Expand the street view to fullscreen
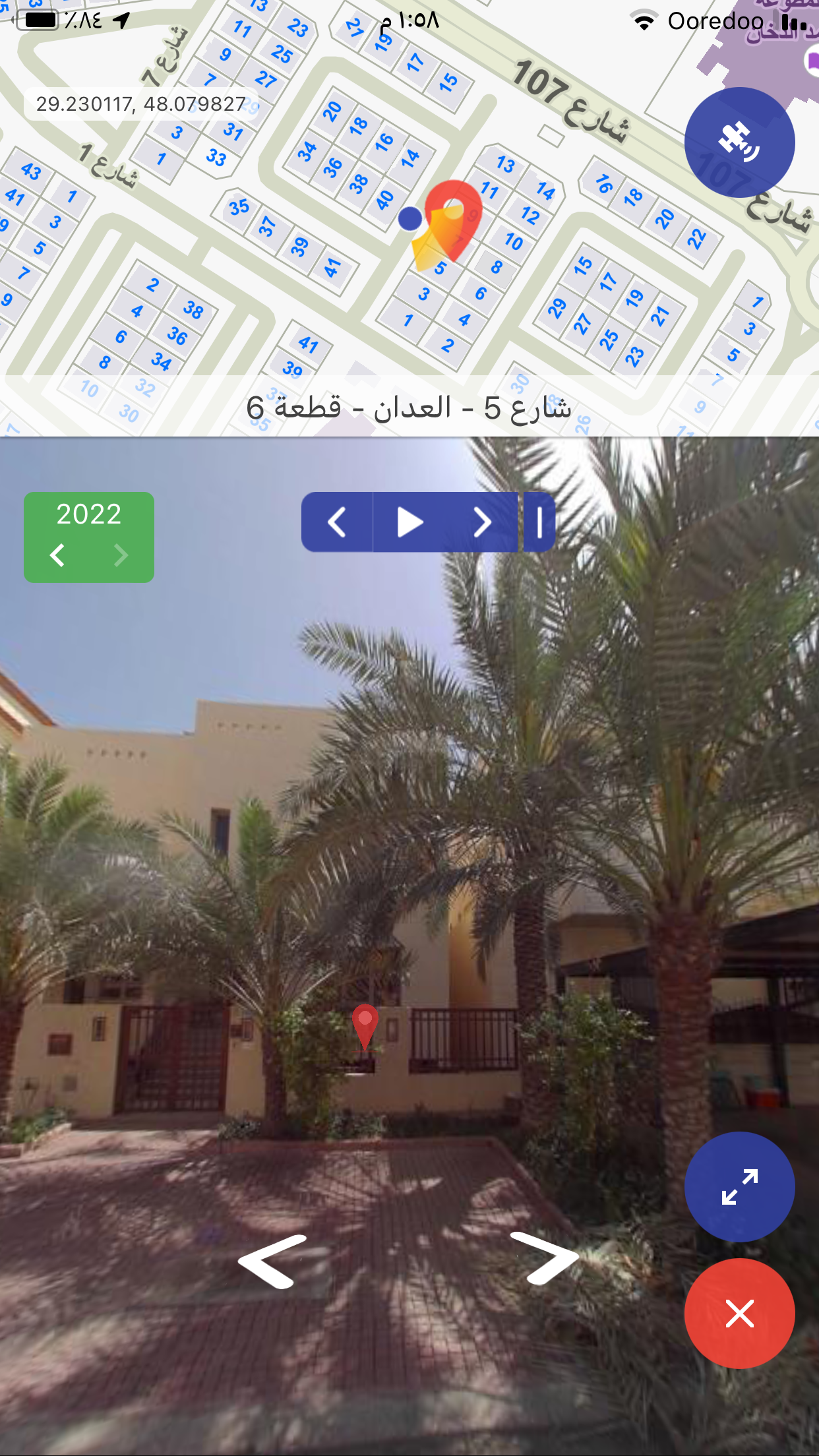Screen dimensions: 819x1456 pyautogui.click(x=739, y=1186)
